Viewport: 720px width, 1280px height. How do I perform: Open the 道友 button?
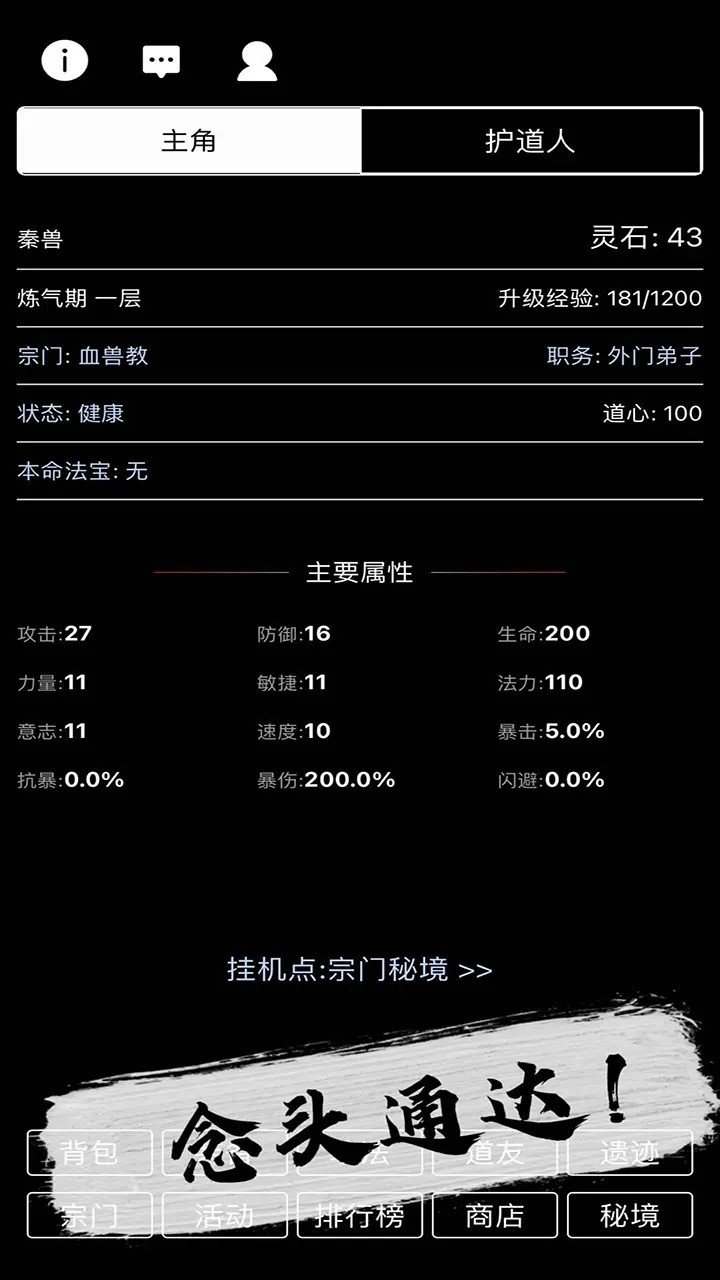click(x=495, y=1153)
